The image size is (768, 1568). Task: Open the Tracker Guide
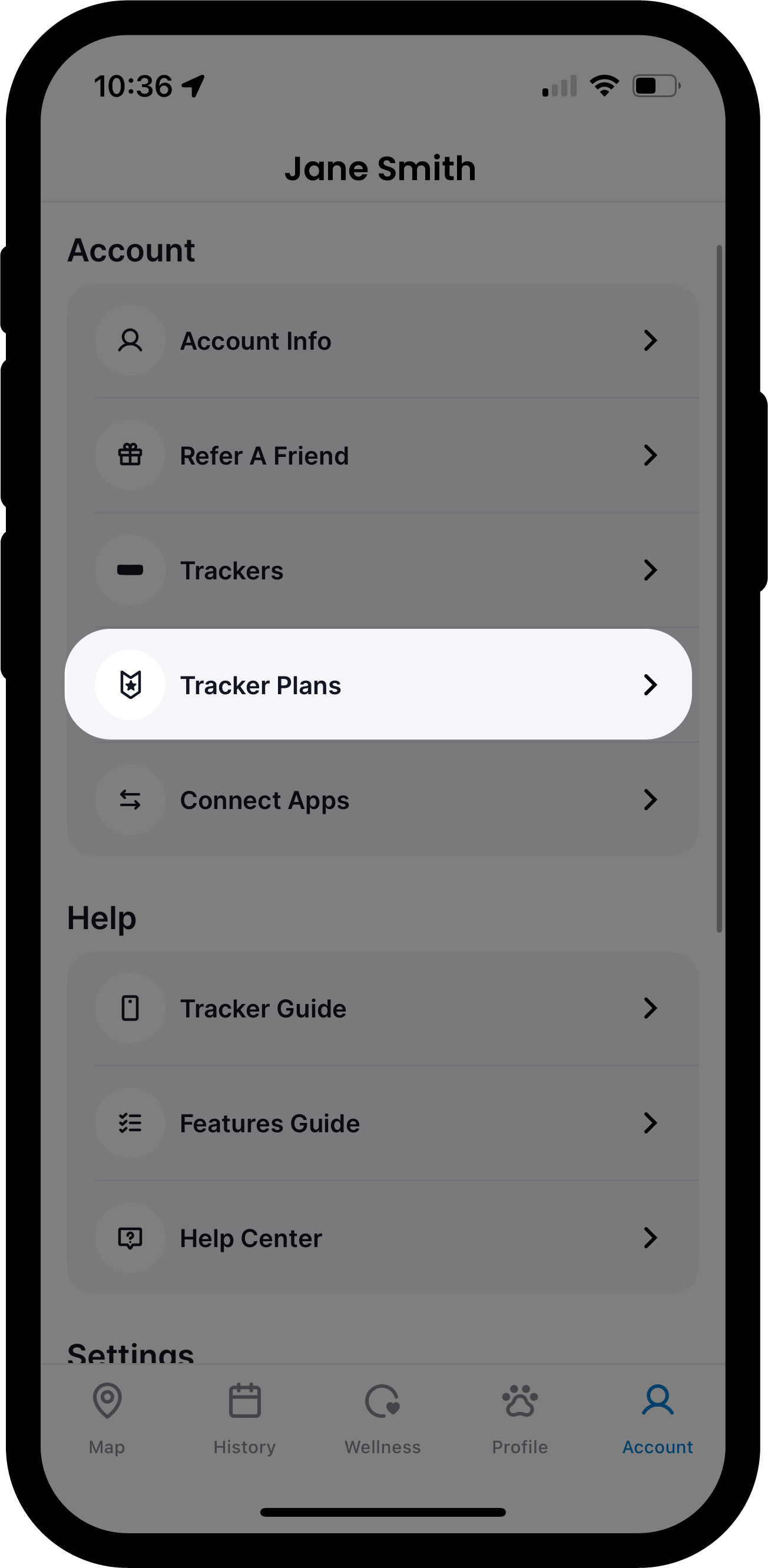pyautogui.click(x=382, y=1009)
